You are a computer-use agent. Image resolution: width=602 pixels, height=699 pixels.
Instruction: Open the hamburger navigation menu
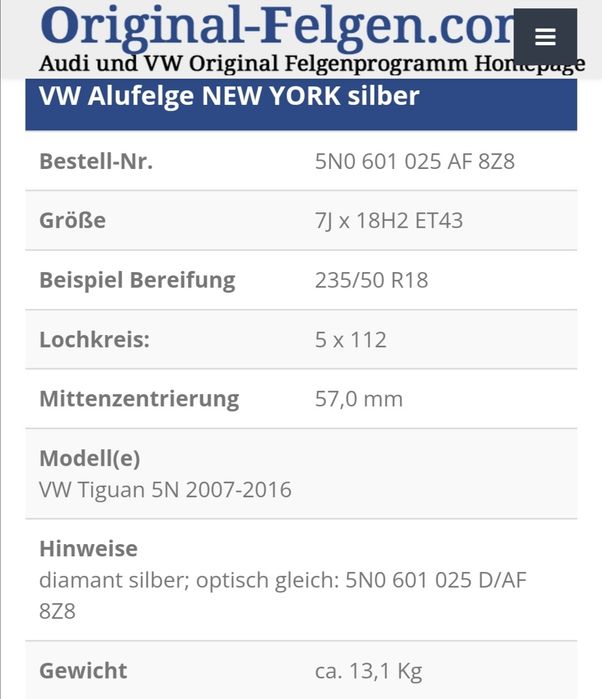pos(545,38)
